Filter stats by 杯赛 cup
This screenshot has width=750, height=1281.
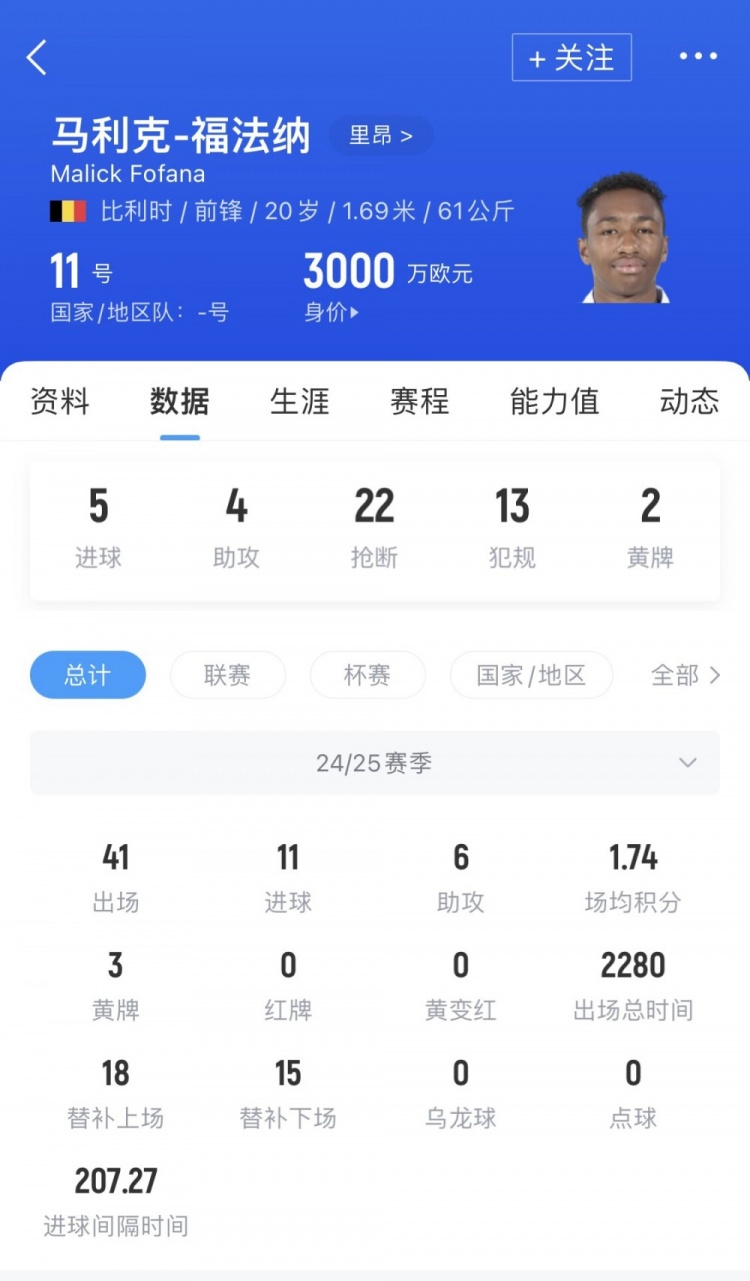pyautogui.click(x=367, y=675)
